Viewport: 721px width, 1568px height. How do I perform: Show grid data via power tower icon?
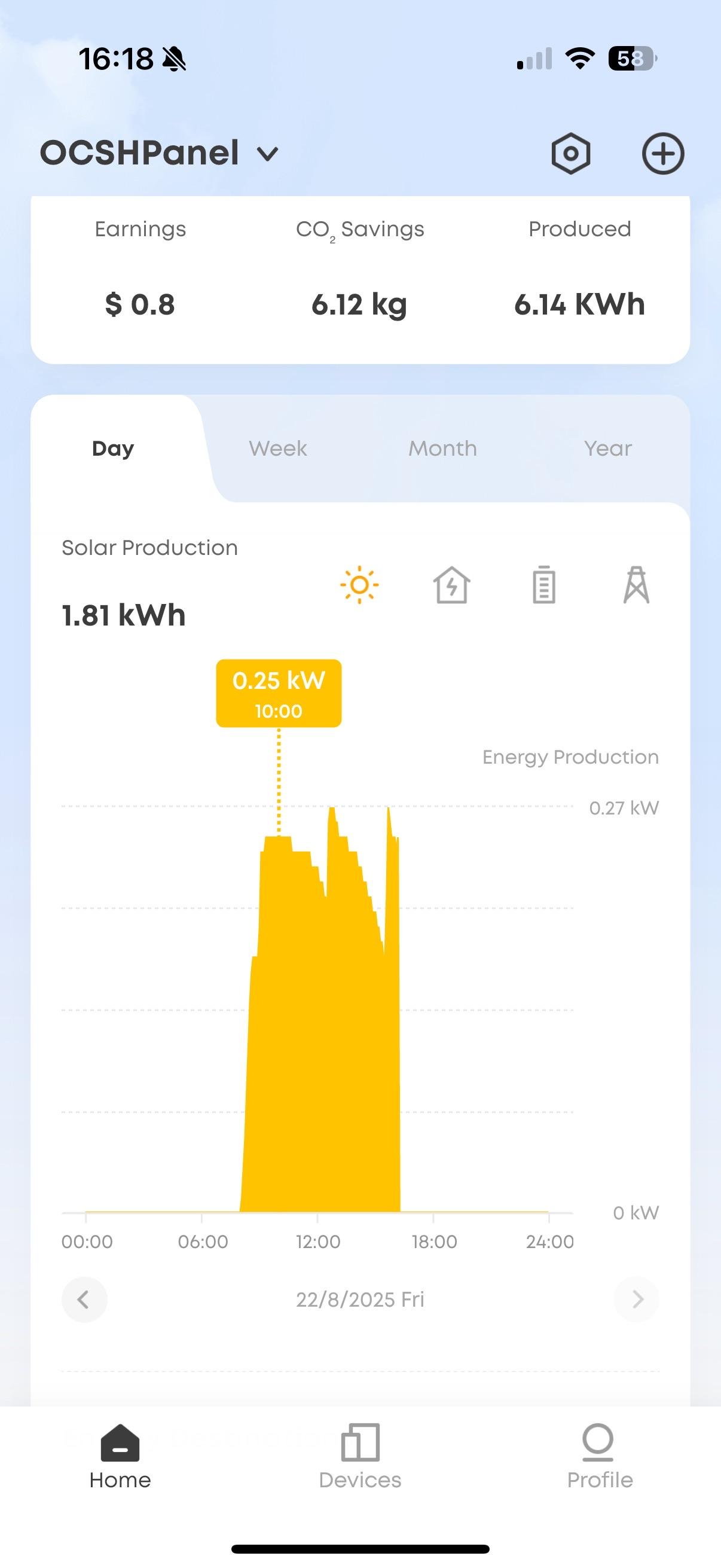tap(637, 585)
